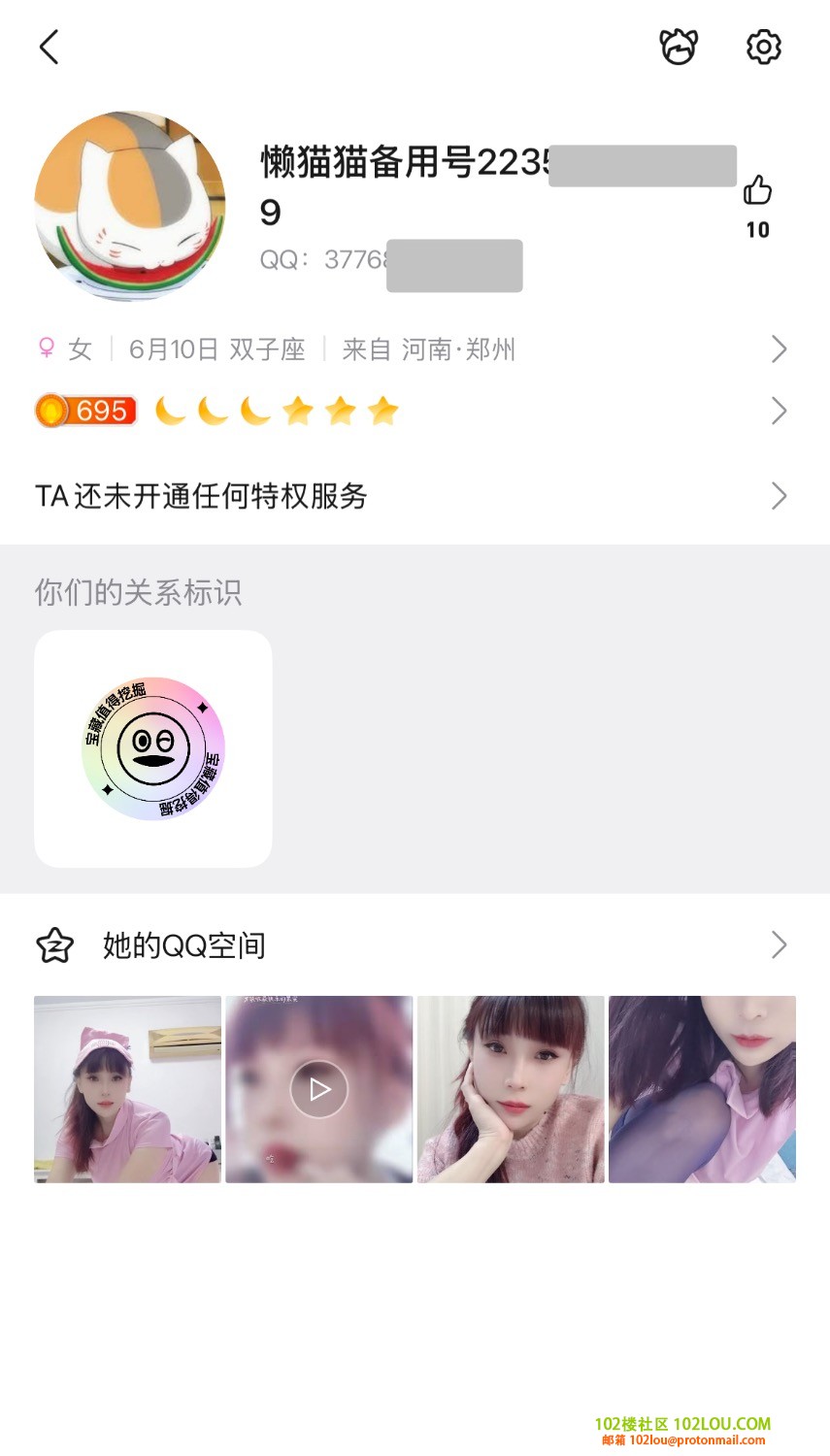The height and width of the screenshot is (1456, 830).
Task: View the profile avatar picture
Action: 130,206
